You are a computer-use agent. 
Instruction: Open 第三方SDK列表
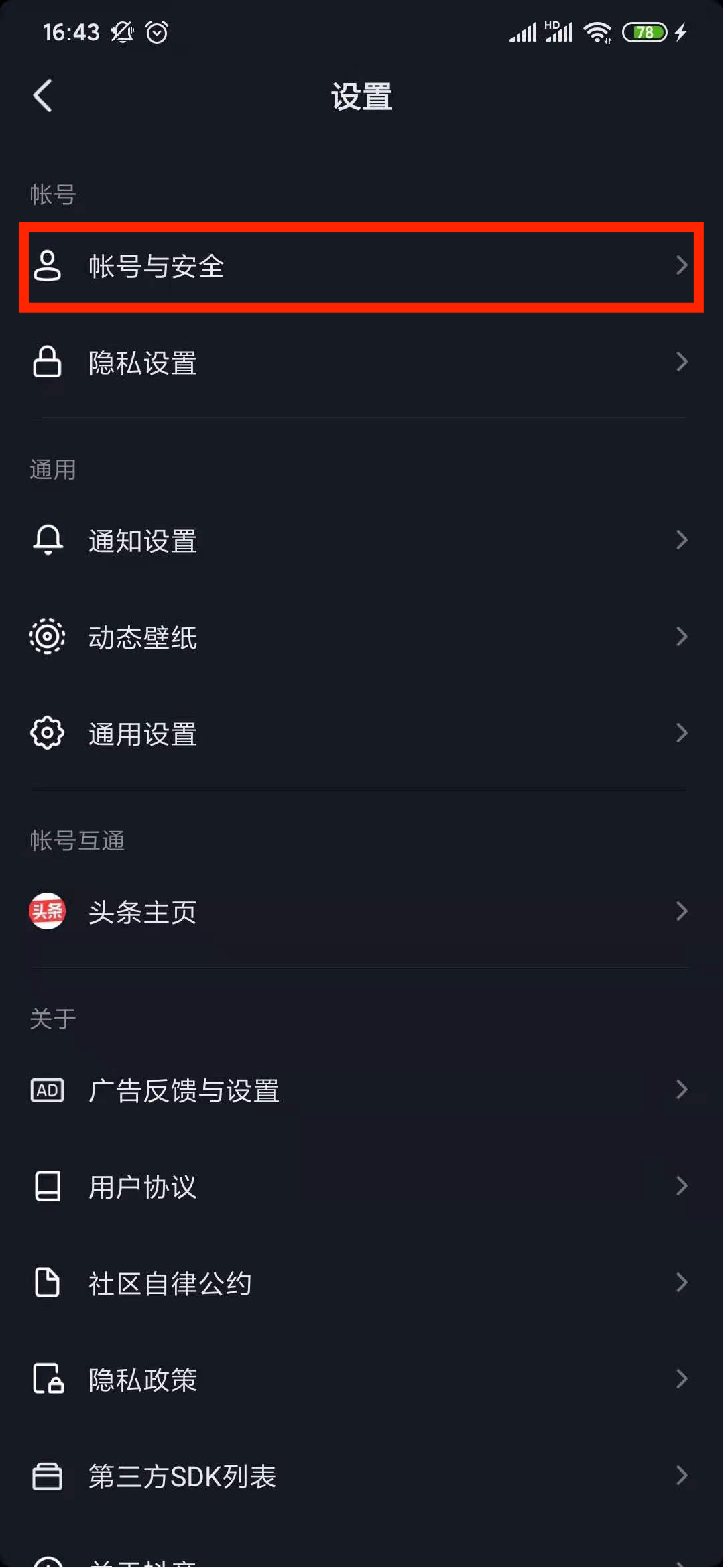[x=361, y=1476]
